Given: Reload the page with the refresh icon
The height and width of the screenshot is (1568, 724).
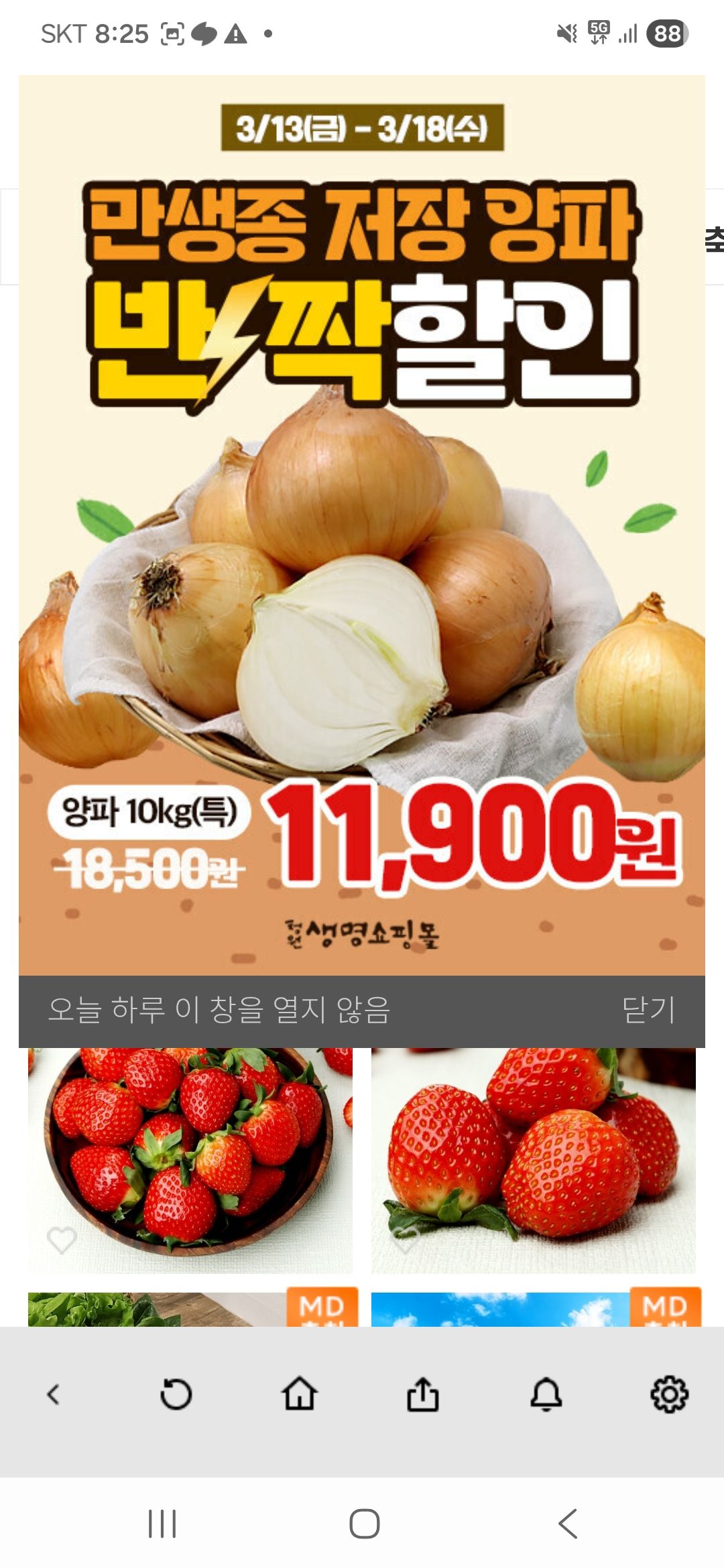Looking at the screenshot, I should pos(176,1394).
